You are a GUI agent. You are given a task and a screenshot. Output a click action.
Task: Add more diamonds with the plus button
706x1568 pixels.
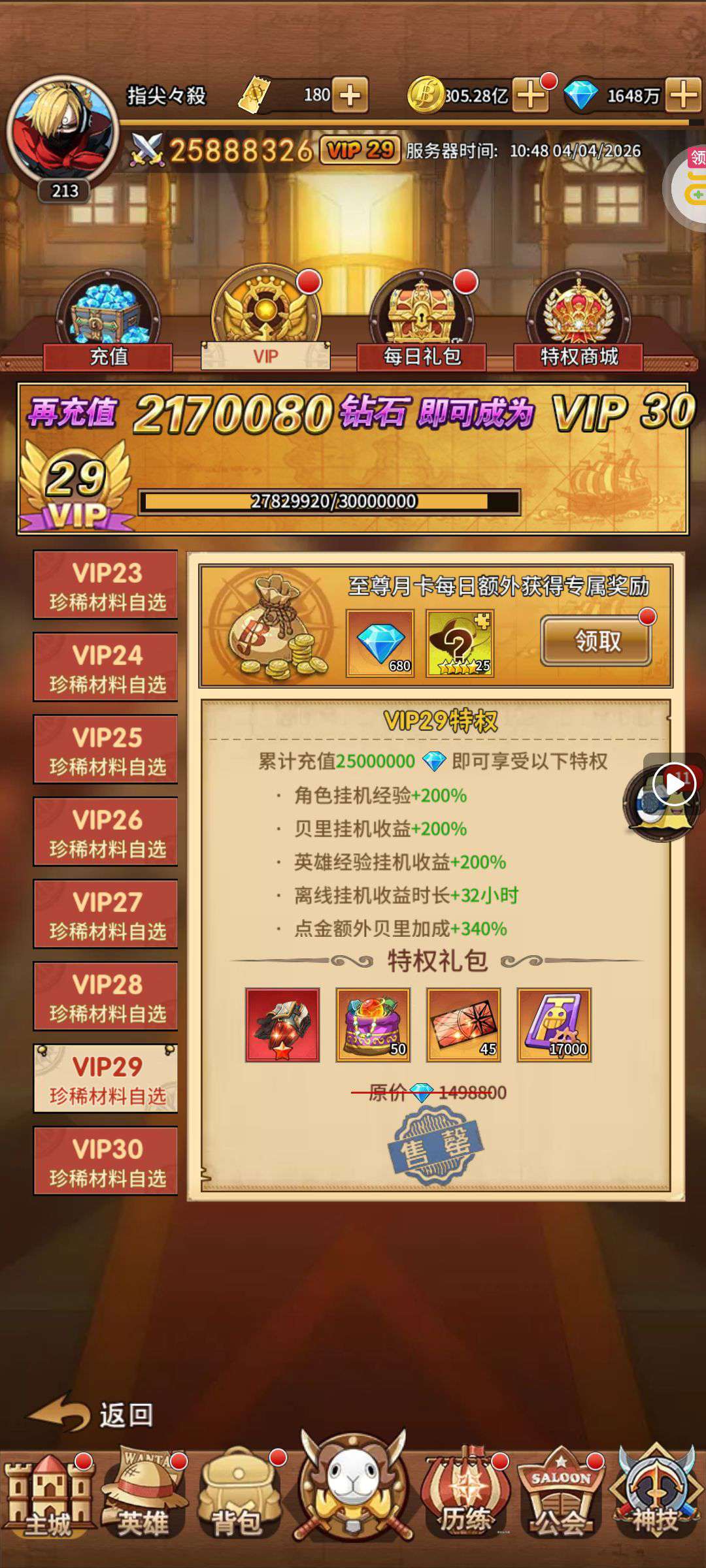684,95
